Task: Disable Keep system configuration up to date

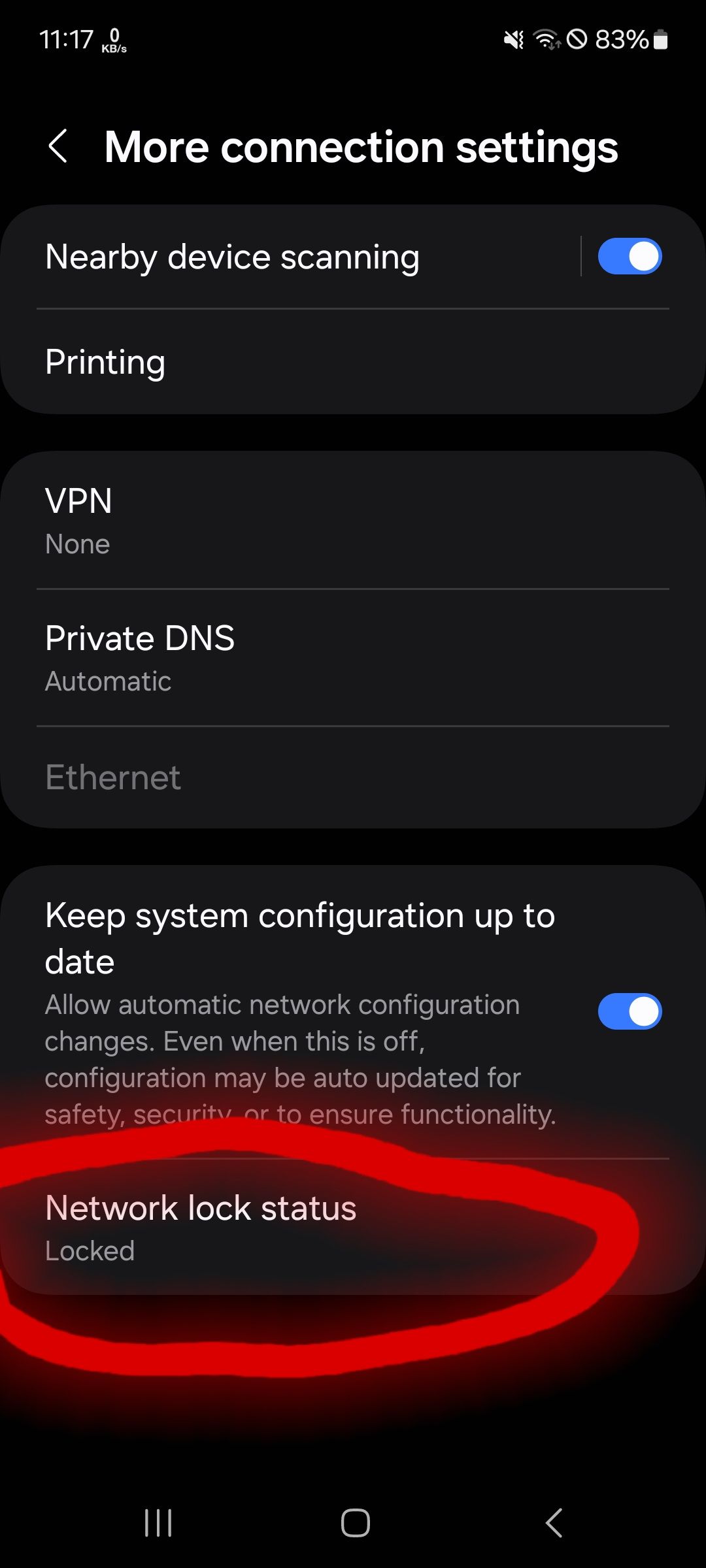Action: click(x=630, y=1010)
